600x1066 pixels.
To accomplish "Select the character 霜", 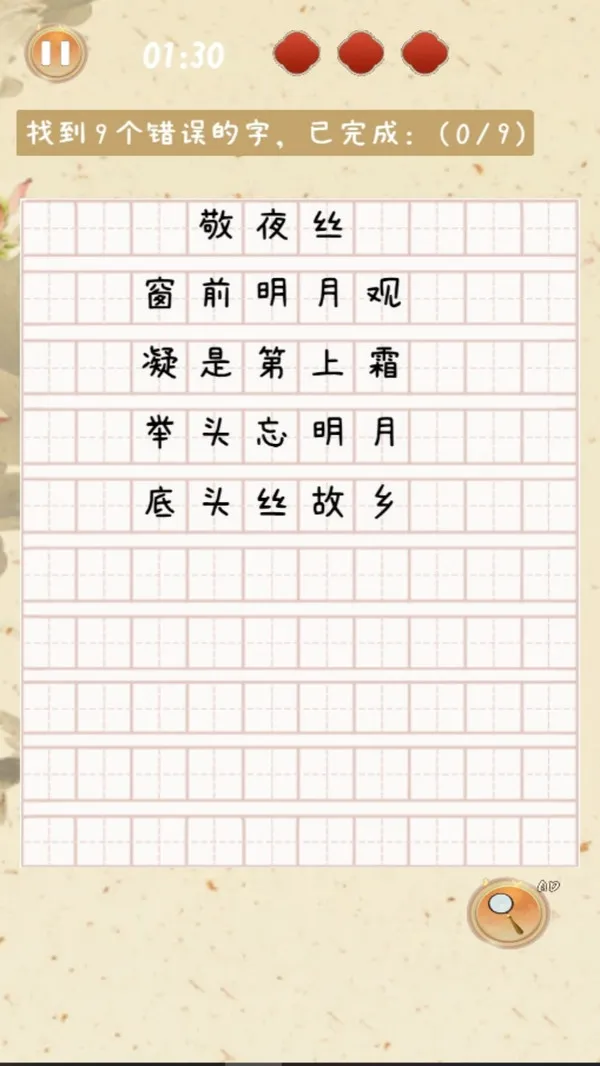I will [x=384, y=364].
